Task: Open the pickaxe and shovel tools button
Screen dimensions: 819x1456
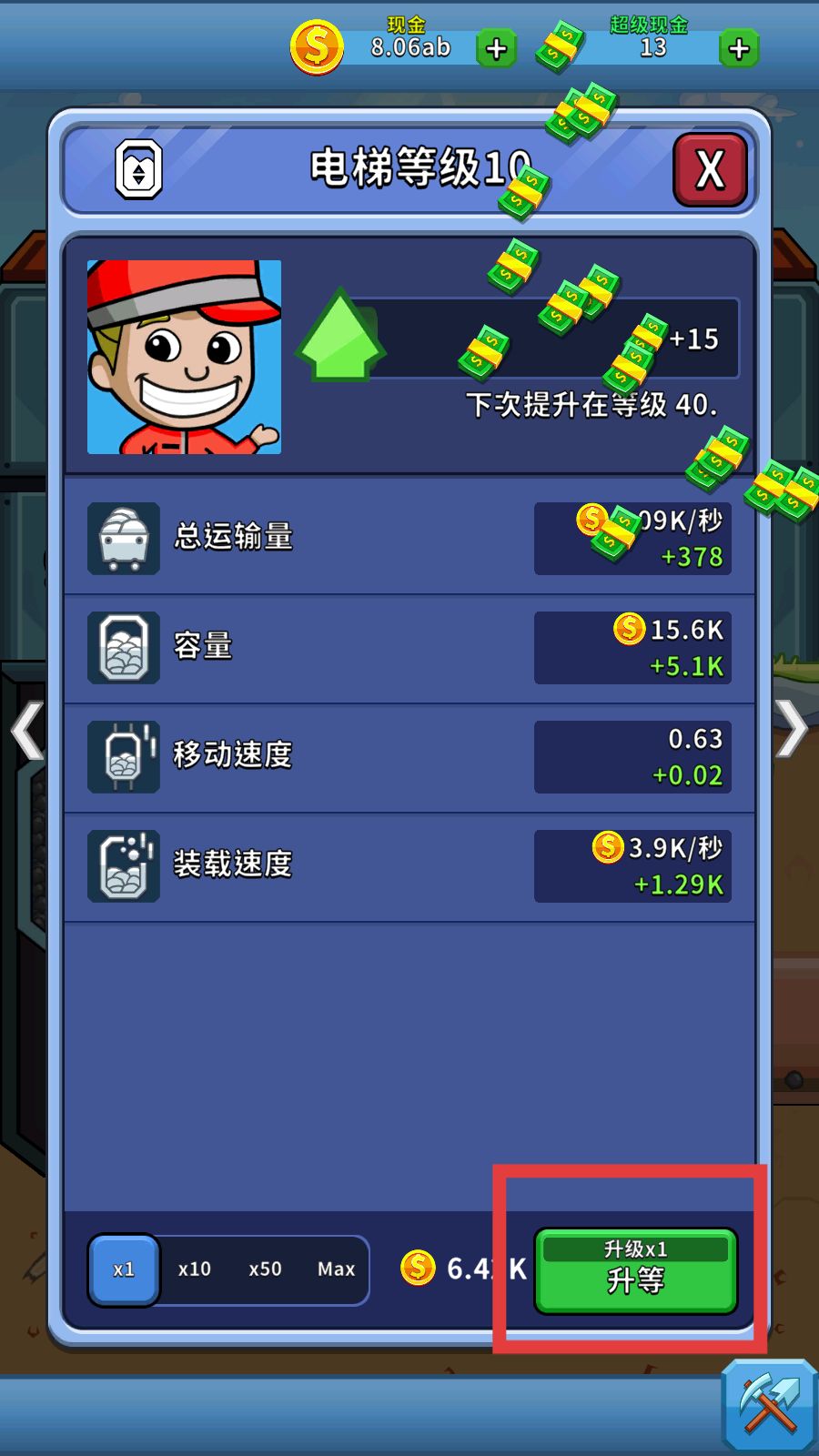Action: click(x=769, y=1405)
